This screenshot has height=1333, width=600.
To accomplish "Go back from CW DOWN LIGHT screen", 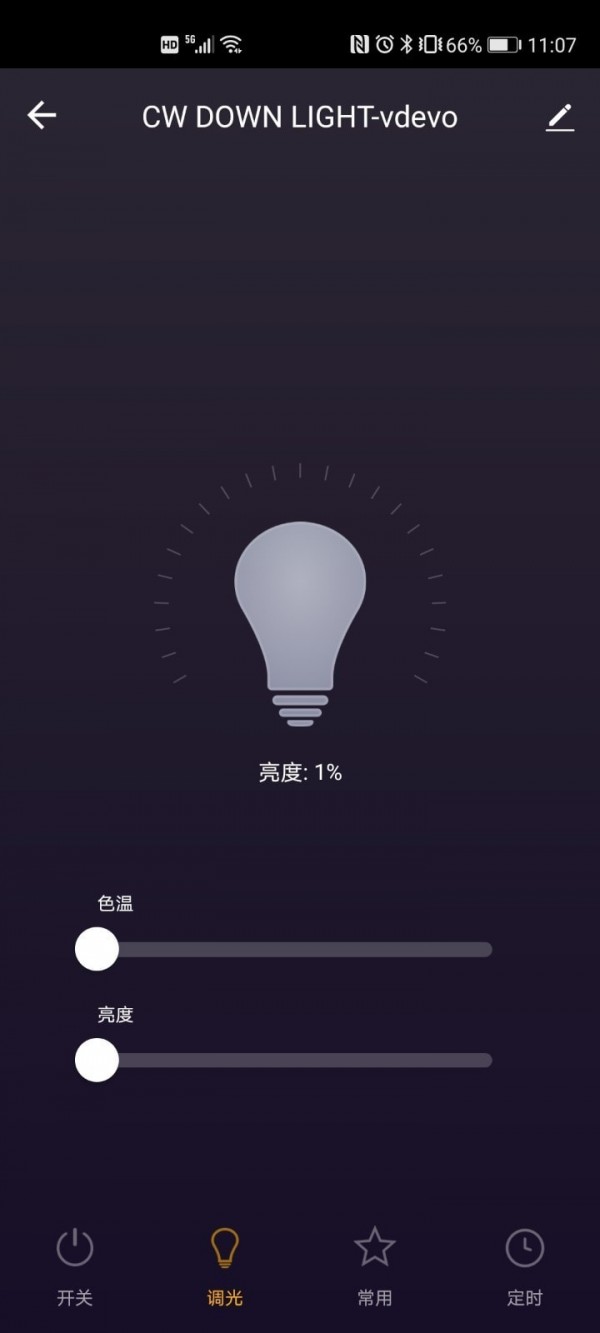I will (x=42, y=116).
